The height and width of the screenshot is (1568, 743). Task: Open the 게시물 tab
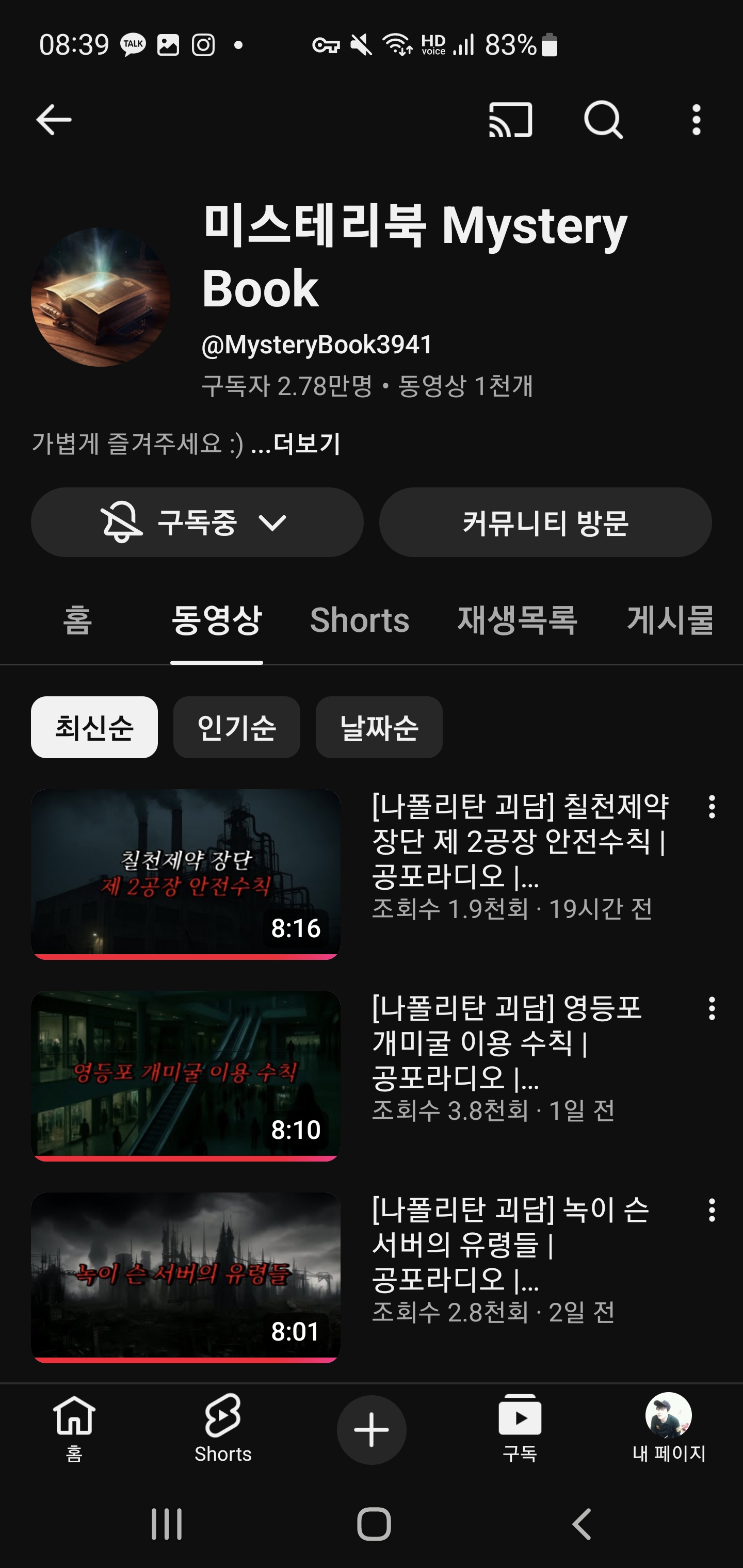pos(670,619)
